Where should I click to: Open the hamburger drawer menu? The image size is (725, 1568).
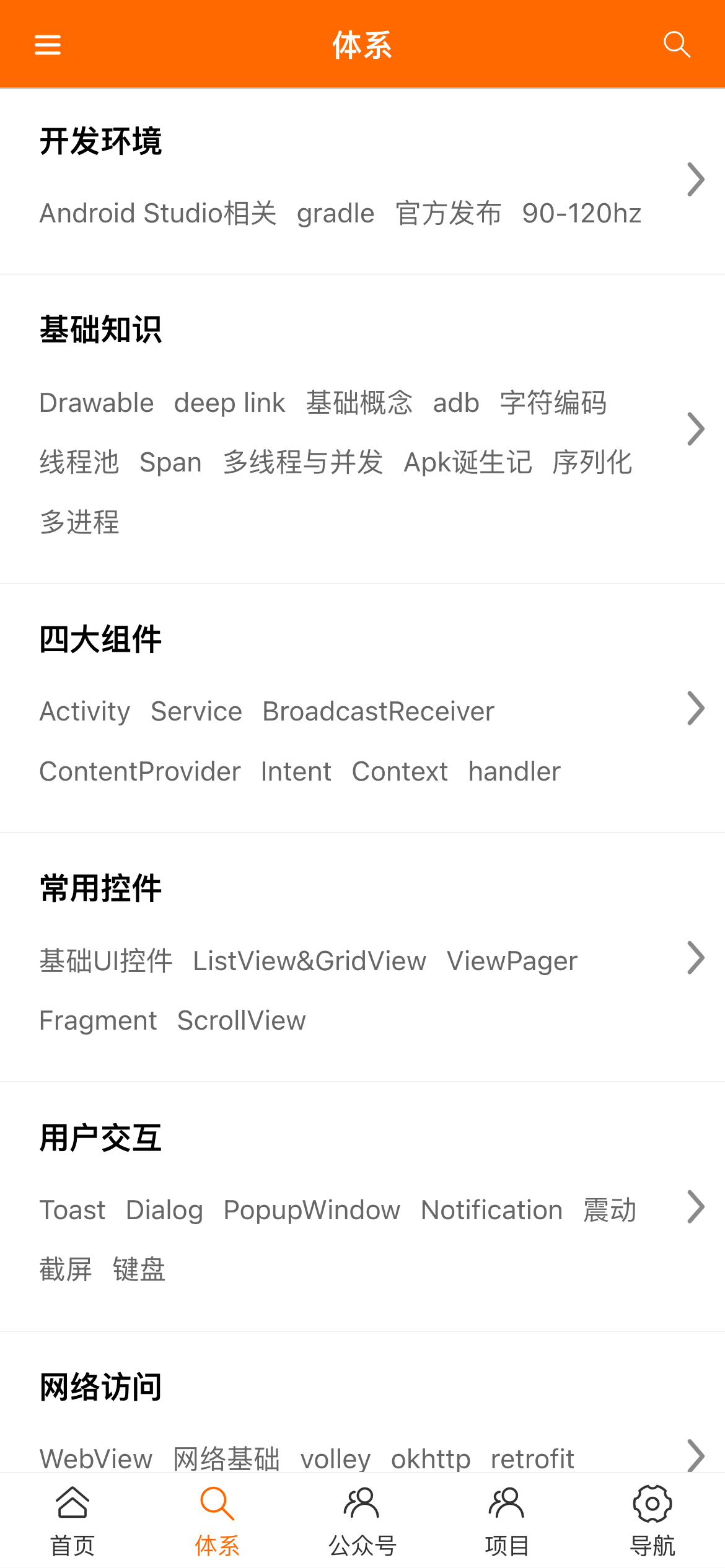click(x=48, y=45)
